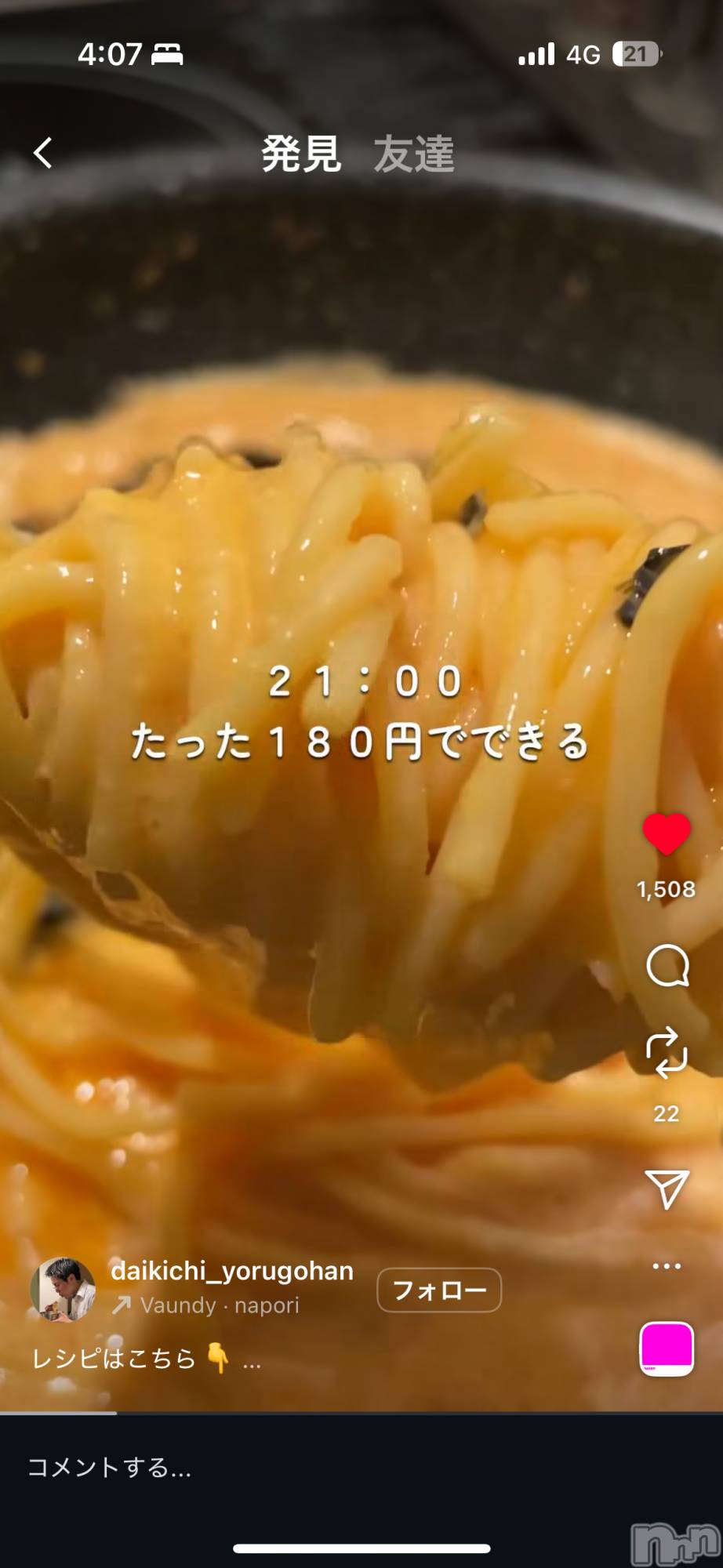Repost this reel with the loop arrows

point(667,1053)
